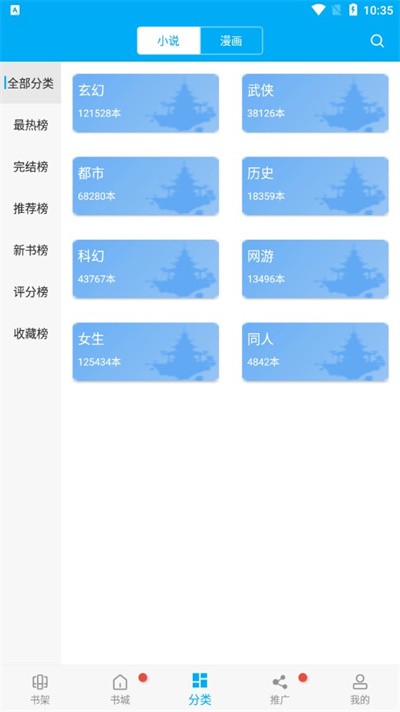View the 网游 category
The image size is (400, 712).
pos(315,269)
